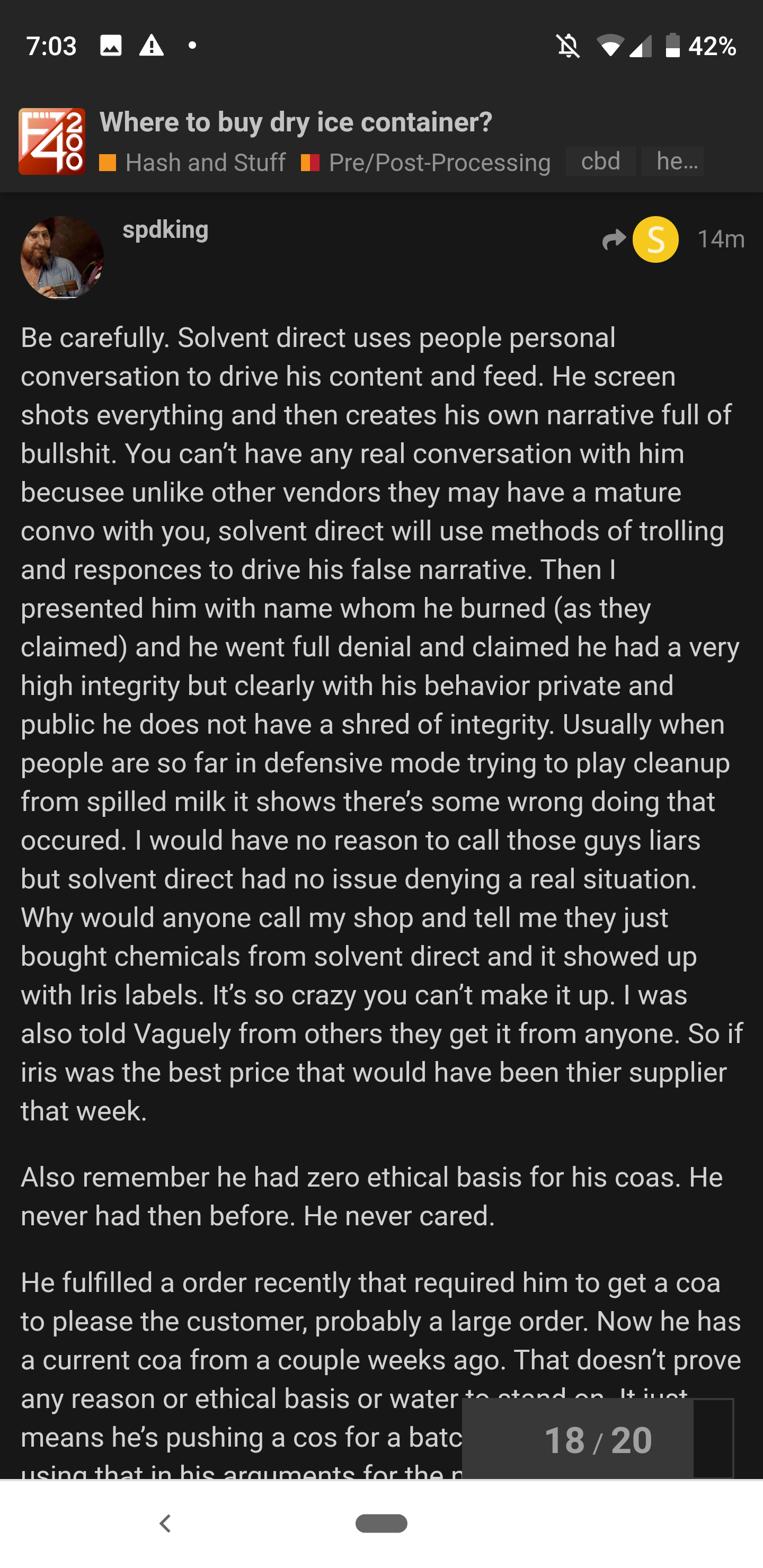Screen dimensions: 763x1568
Task: Open the Future4200 forum logo home
Action: 52,142
